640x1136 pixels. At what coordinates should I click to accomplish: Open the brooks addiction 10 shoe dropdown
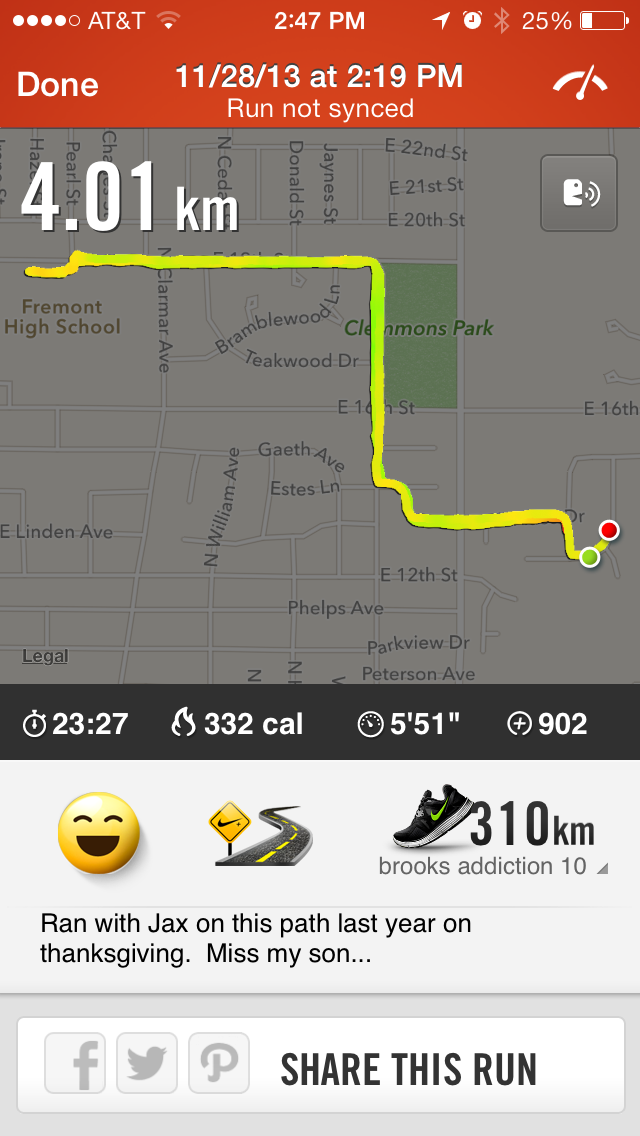492,866
